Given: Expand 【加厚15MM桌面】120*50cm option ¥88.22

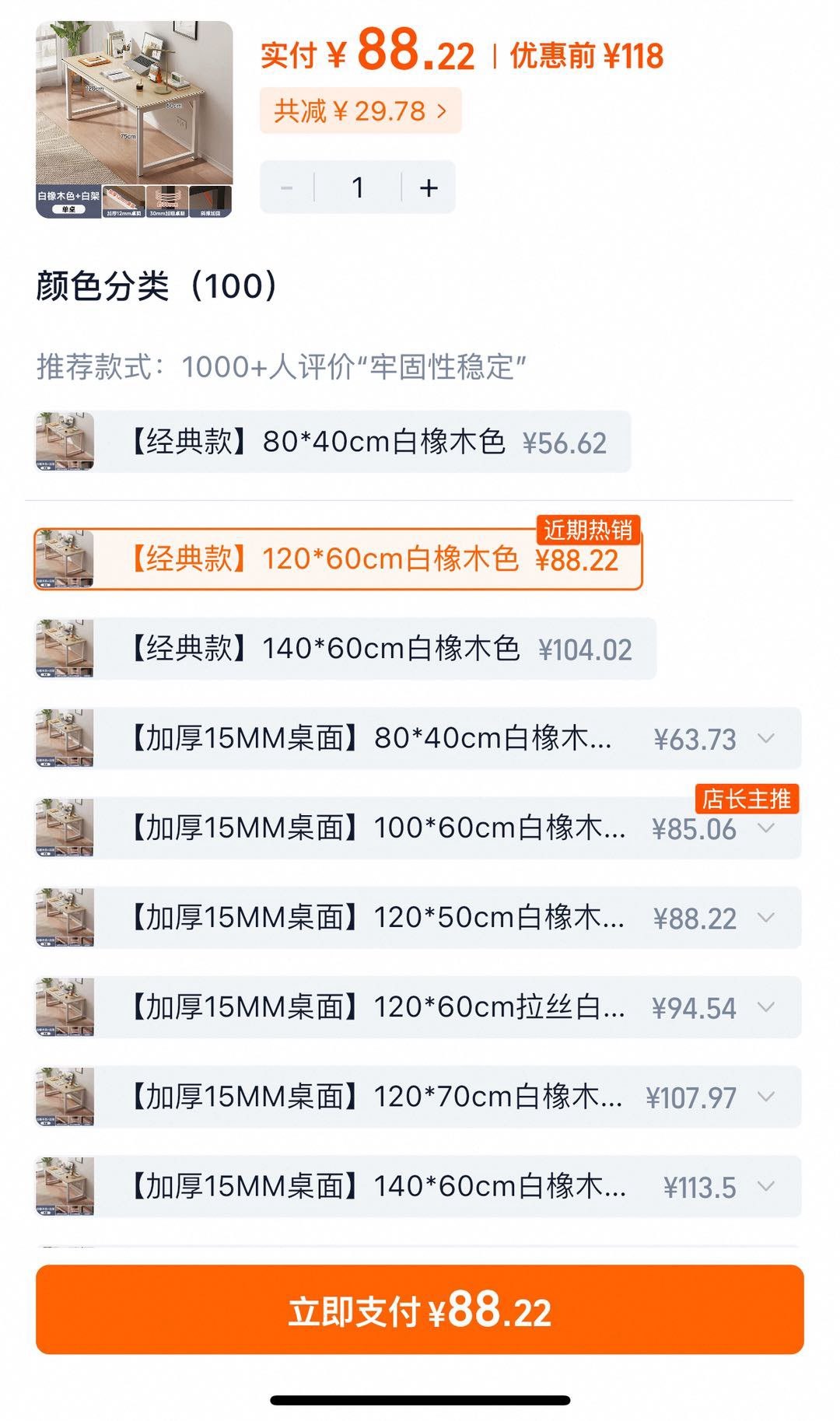Looking at the screenshot, I should [x=766, y=918].
